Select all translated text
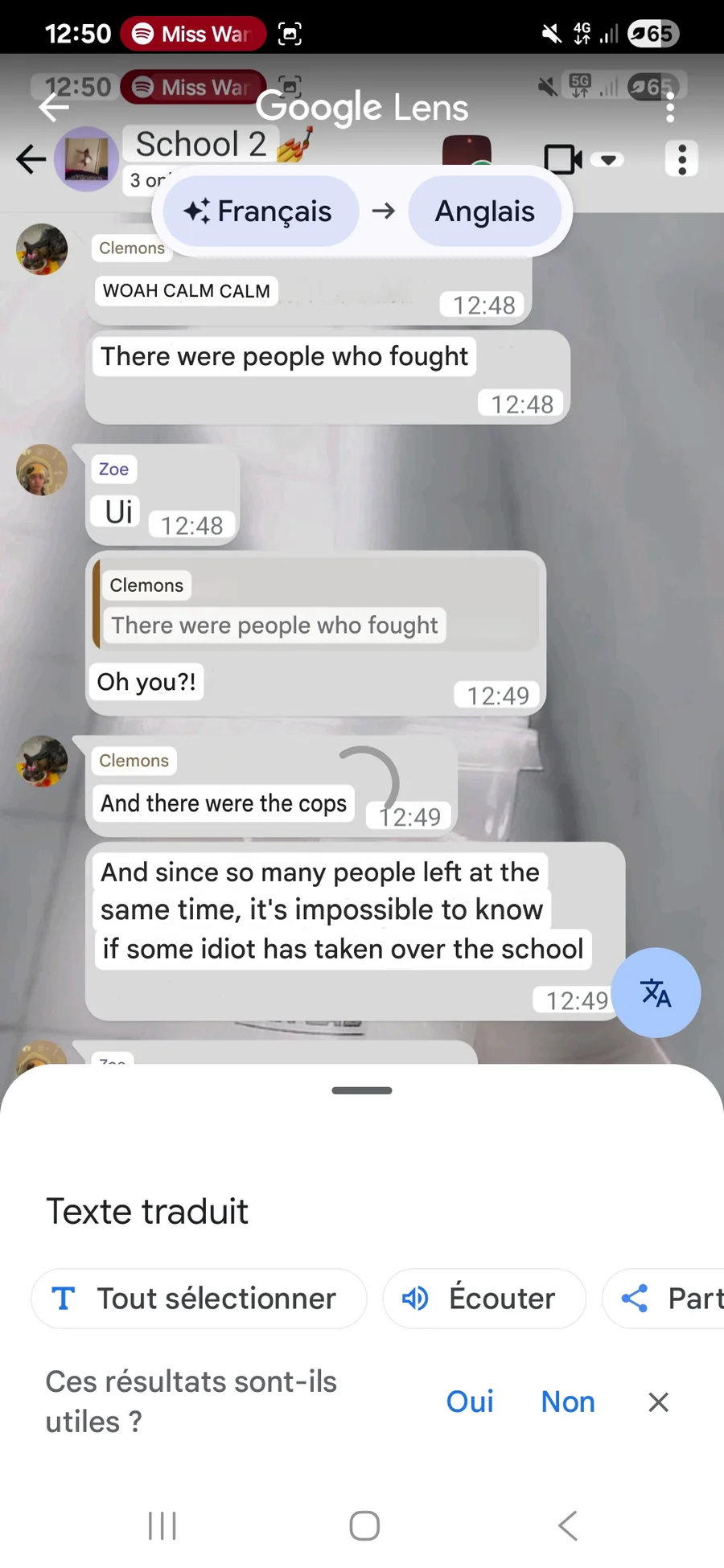 point(199,1299)
